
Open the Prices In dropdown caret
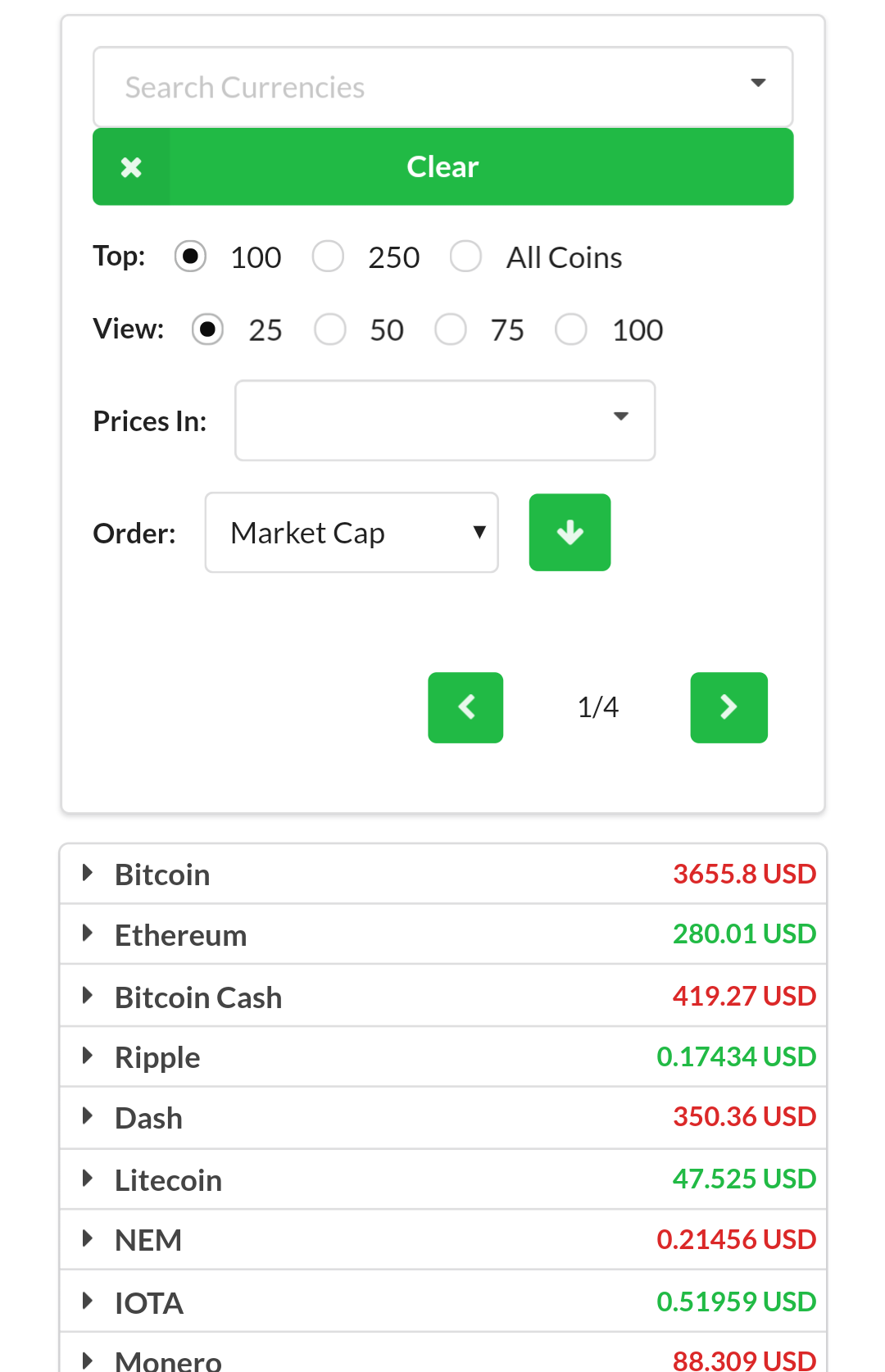[x=620, y=417]
